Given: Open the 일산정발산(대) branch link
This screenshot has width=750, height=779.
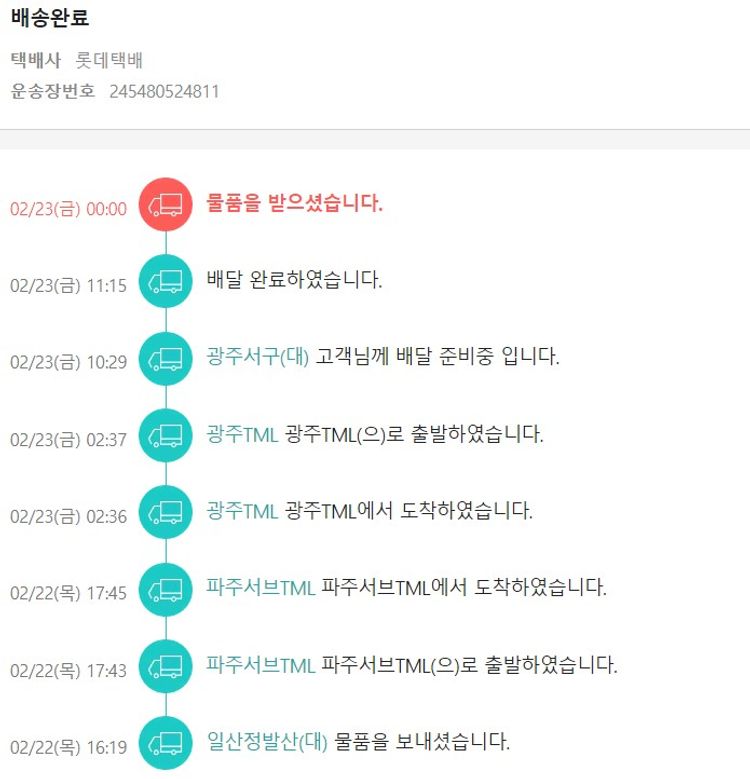Looking at the screenshot, I should pyautogui.click(x=267, y=741).
